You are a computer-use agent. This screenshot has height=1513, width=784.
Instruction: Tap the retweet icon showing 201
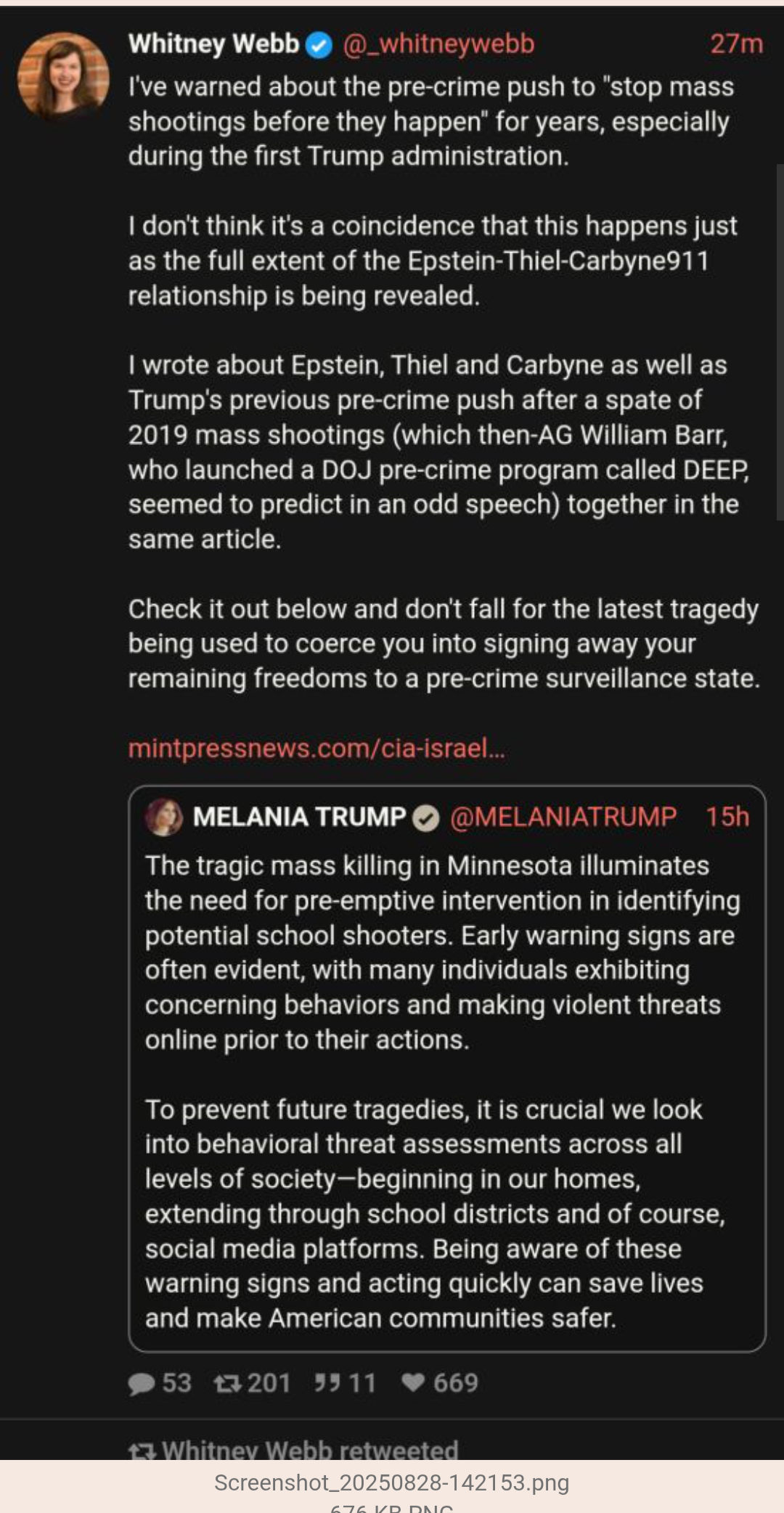tap(252, 1383)
